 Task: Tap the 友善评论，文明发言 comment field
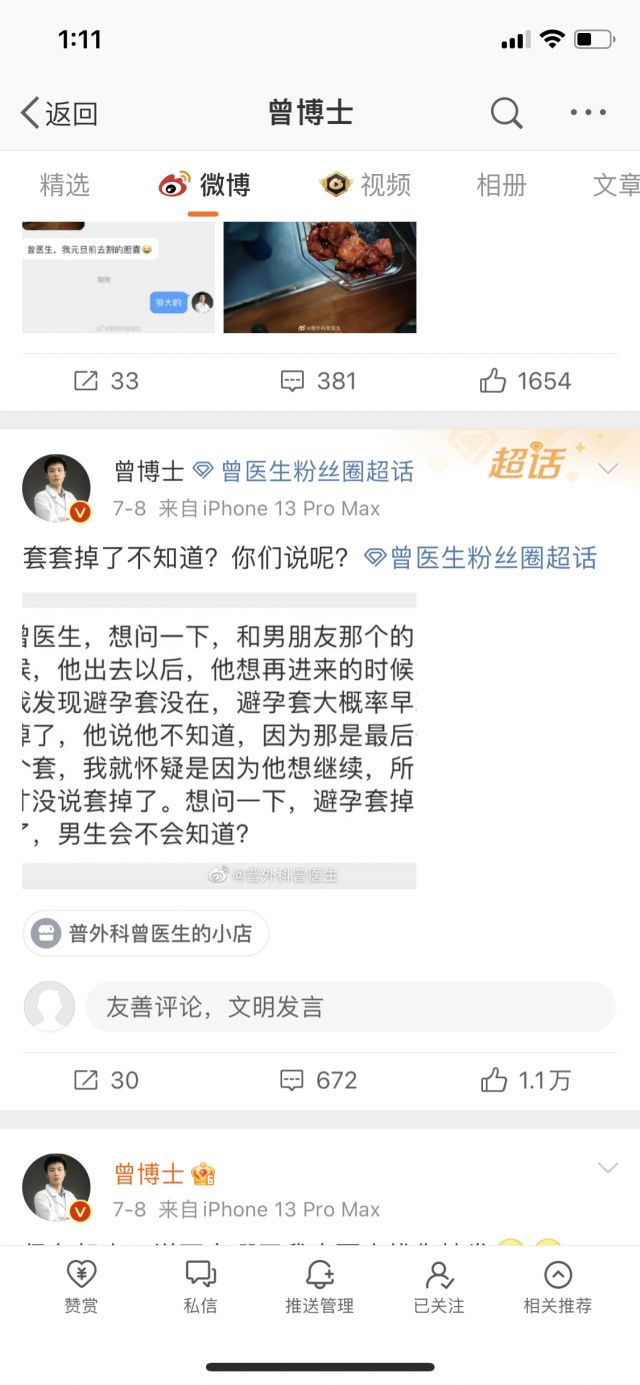[350, 1007]
